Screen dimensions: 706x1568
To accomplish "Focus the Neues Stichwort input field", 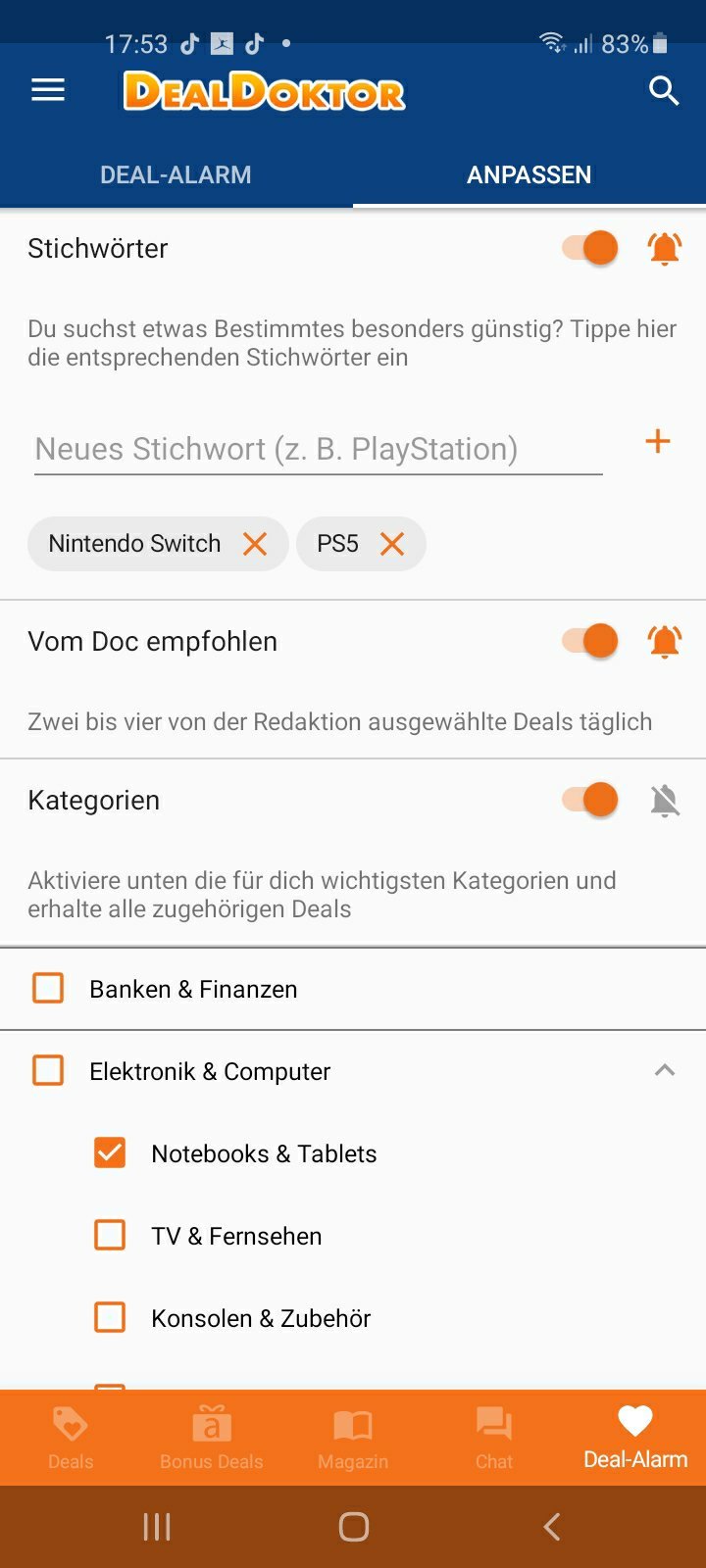I will click(x=319, y=449).
